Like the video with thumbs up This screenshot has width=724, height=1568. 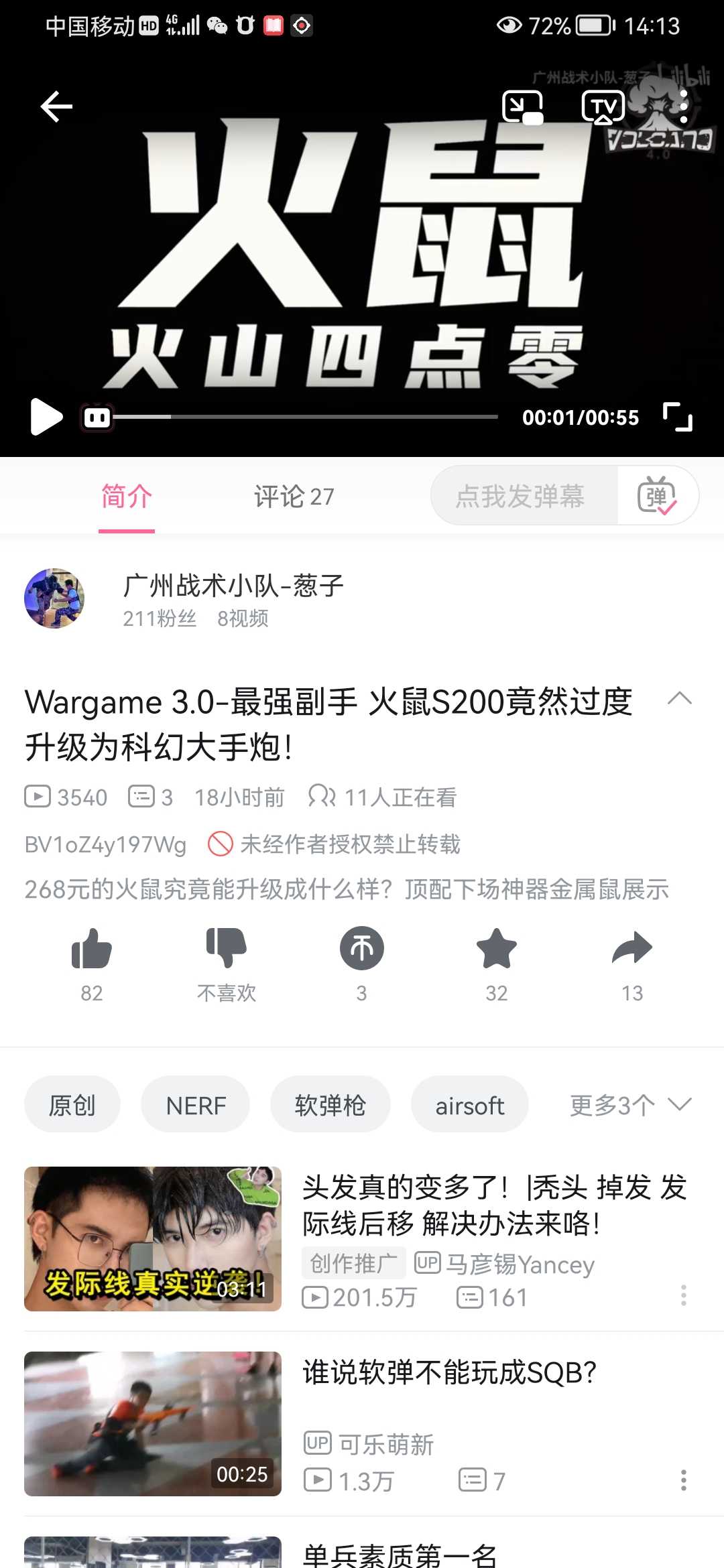tap(92, 950)
